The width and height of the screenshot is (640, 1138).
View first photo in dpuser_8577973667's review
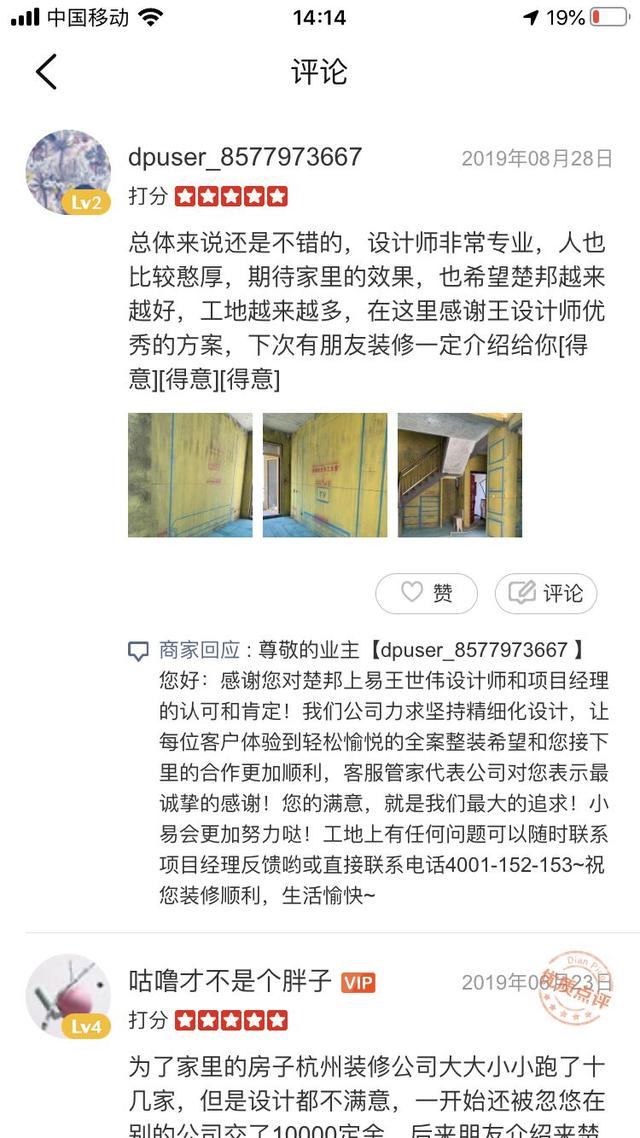point(190,475)
